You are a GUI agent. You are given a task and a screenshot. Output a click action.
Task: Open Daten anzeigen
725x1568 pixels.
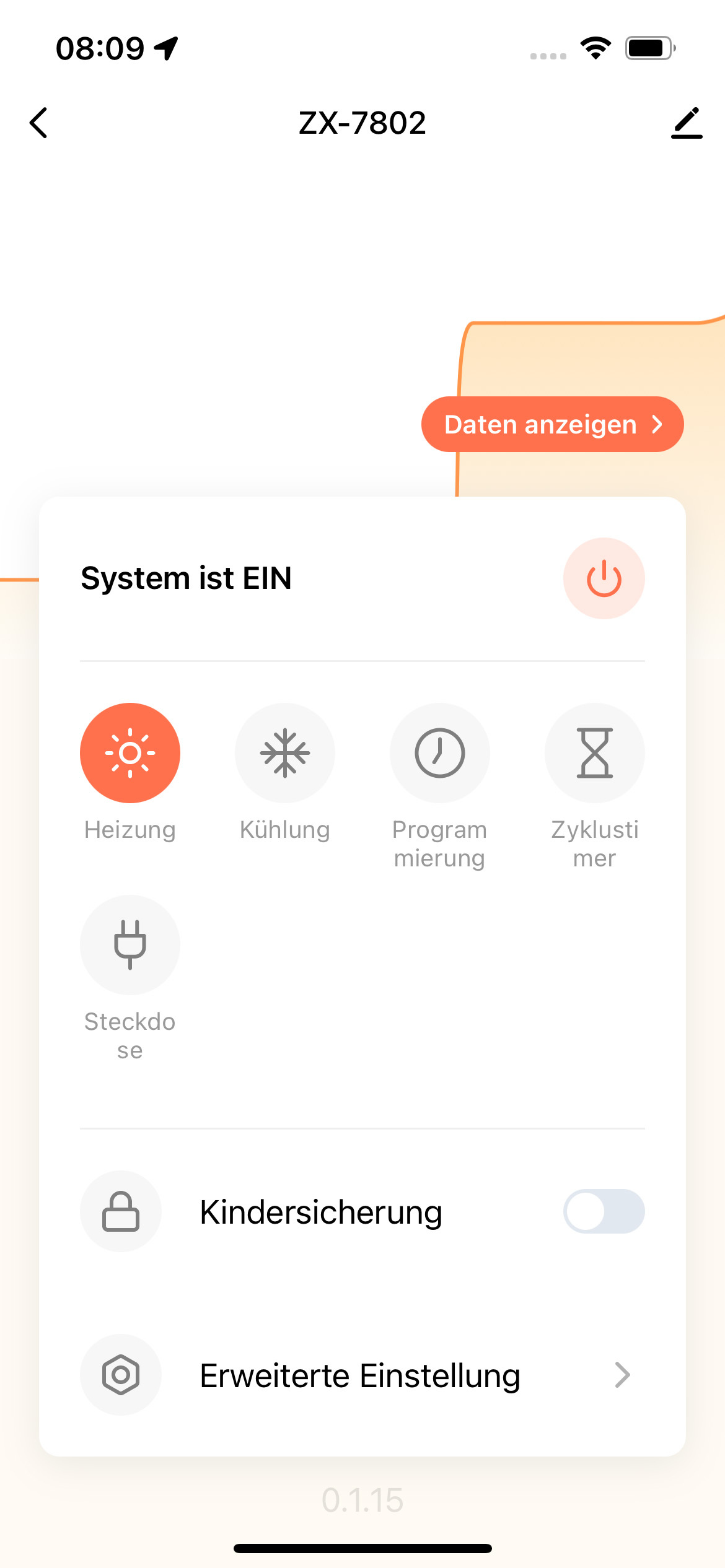[x=552, y=424]
